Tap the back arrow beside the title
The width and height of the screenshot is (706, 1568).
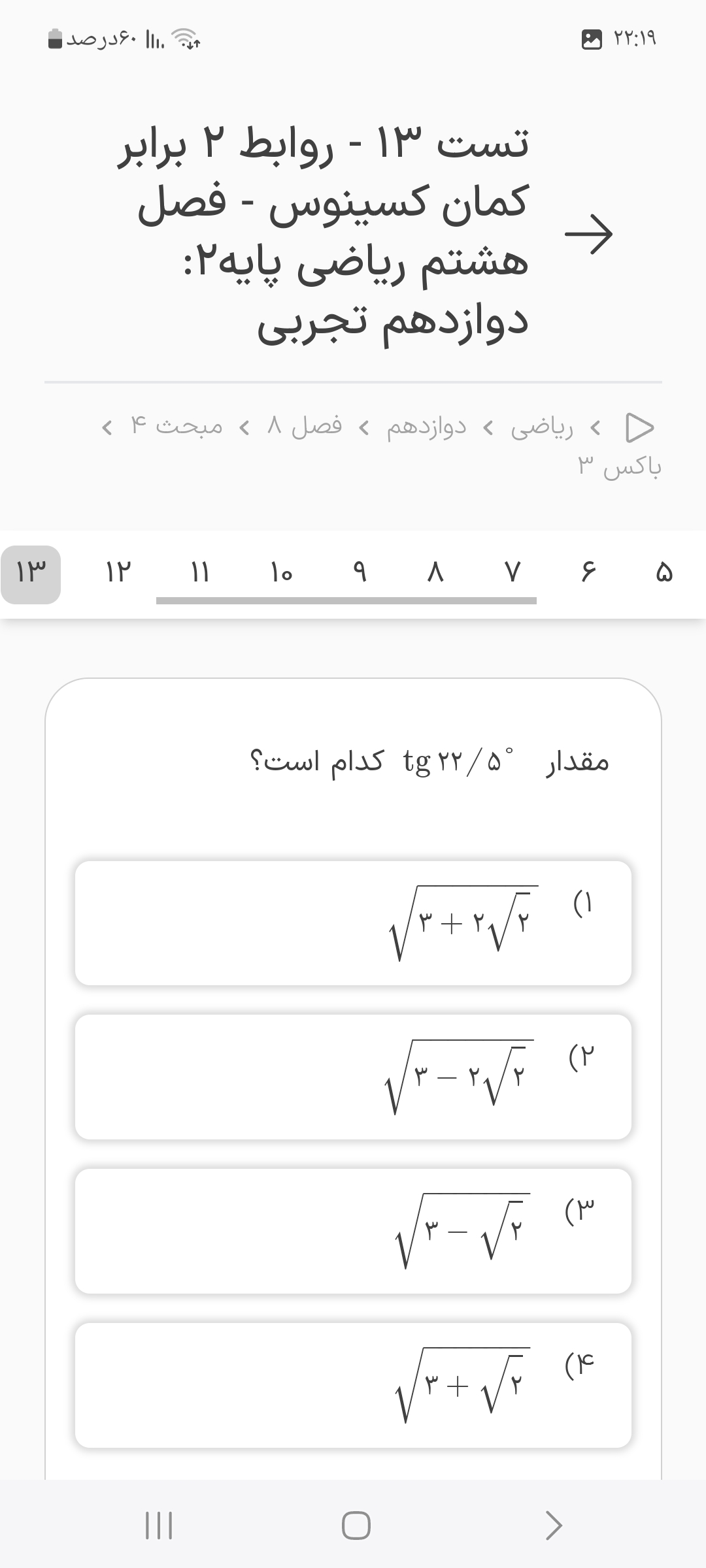pos(588,233)
